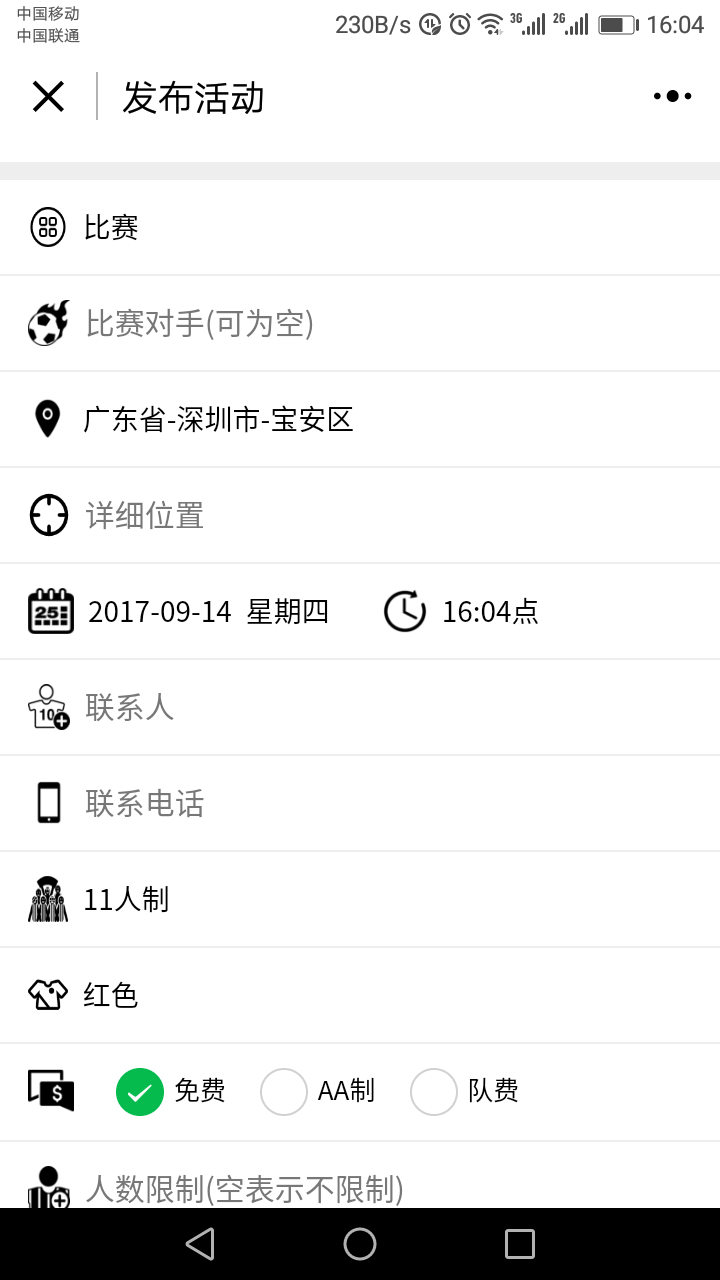Open the three-dot more menu
720x1280 pixels.
[x=673, y=96]
